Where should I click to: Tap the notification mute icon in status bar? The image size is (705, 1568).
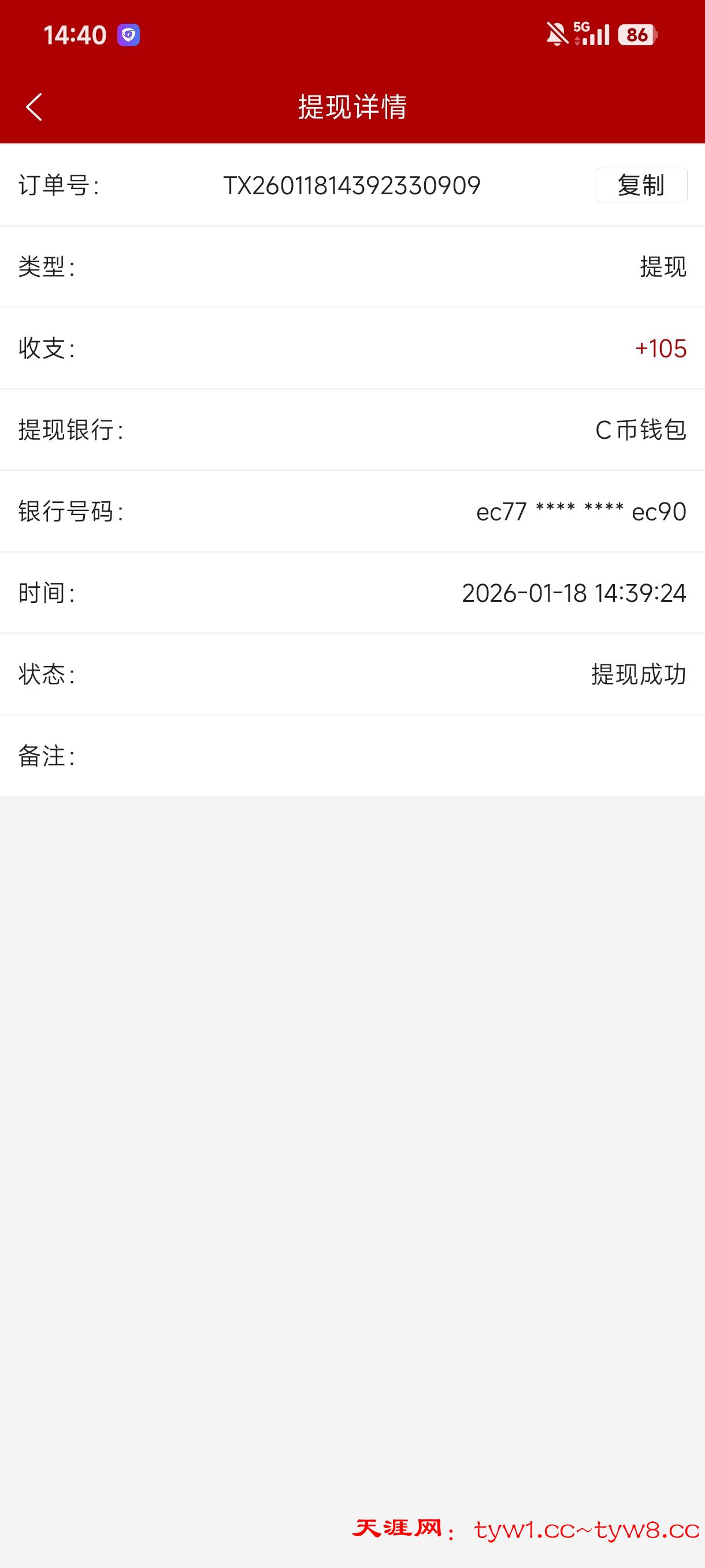tap(557, 35)
